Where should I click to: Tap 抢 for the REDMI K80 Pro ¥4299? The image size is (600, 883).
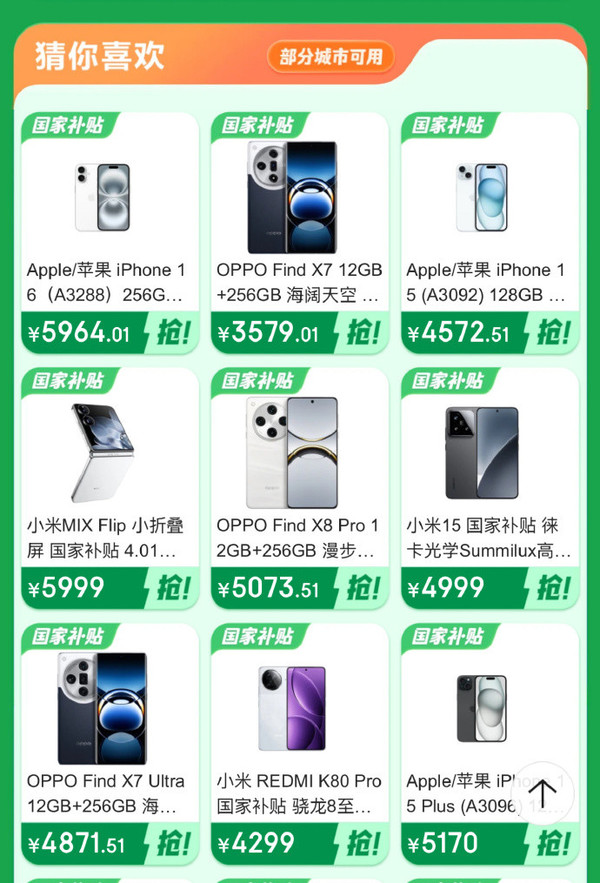coord(364,843)
